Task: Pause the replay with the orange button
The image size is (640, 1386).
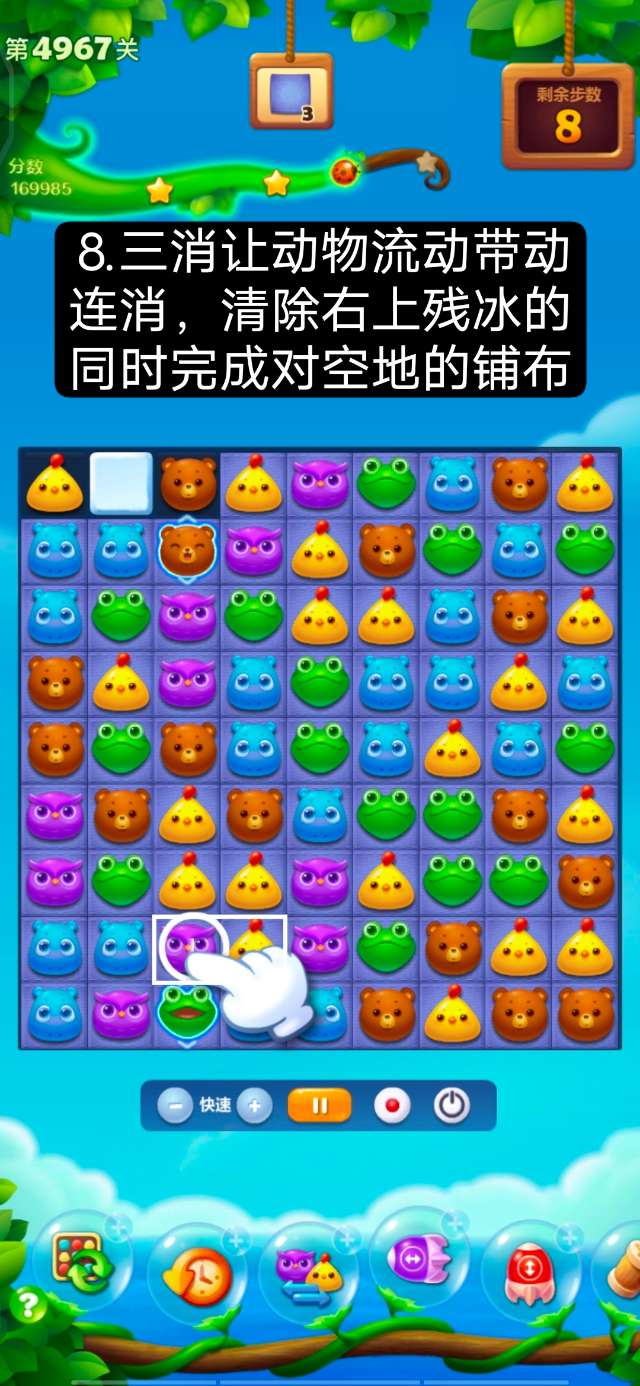Action: point(320,1106)
